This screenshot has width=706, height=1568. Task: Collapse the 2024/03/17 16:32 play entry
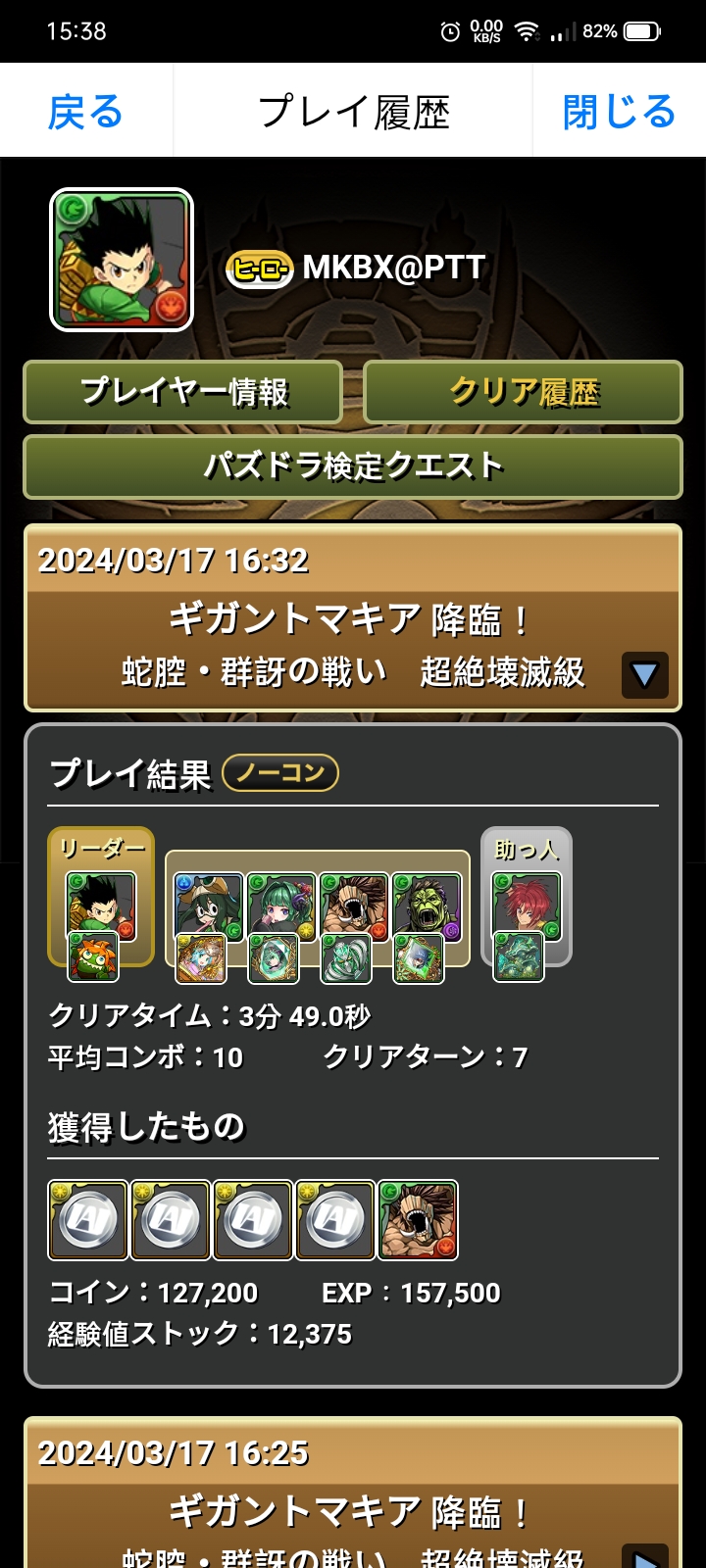pos(644,674)
